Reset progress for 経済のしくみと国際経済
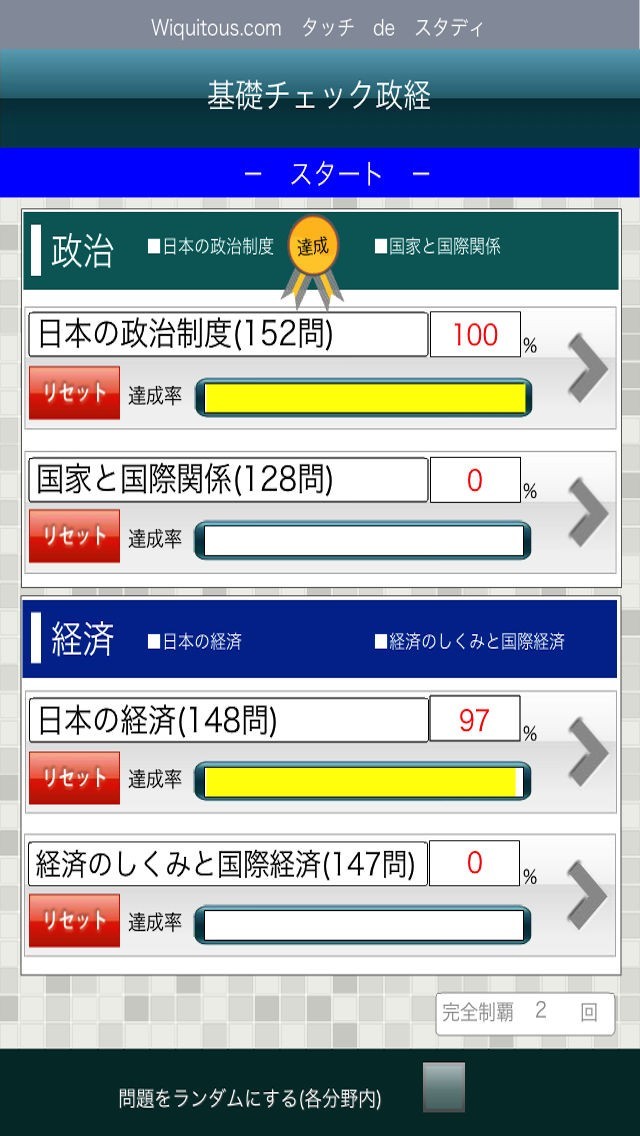Image resolution: width=640 pixels, height=1136 pixels. (x=74, y=920)
